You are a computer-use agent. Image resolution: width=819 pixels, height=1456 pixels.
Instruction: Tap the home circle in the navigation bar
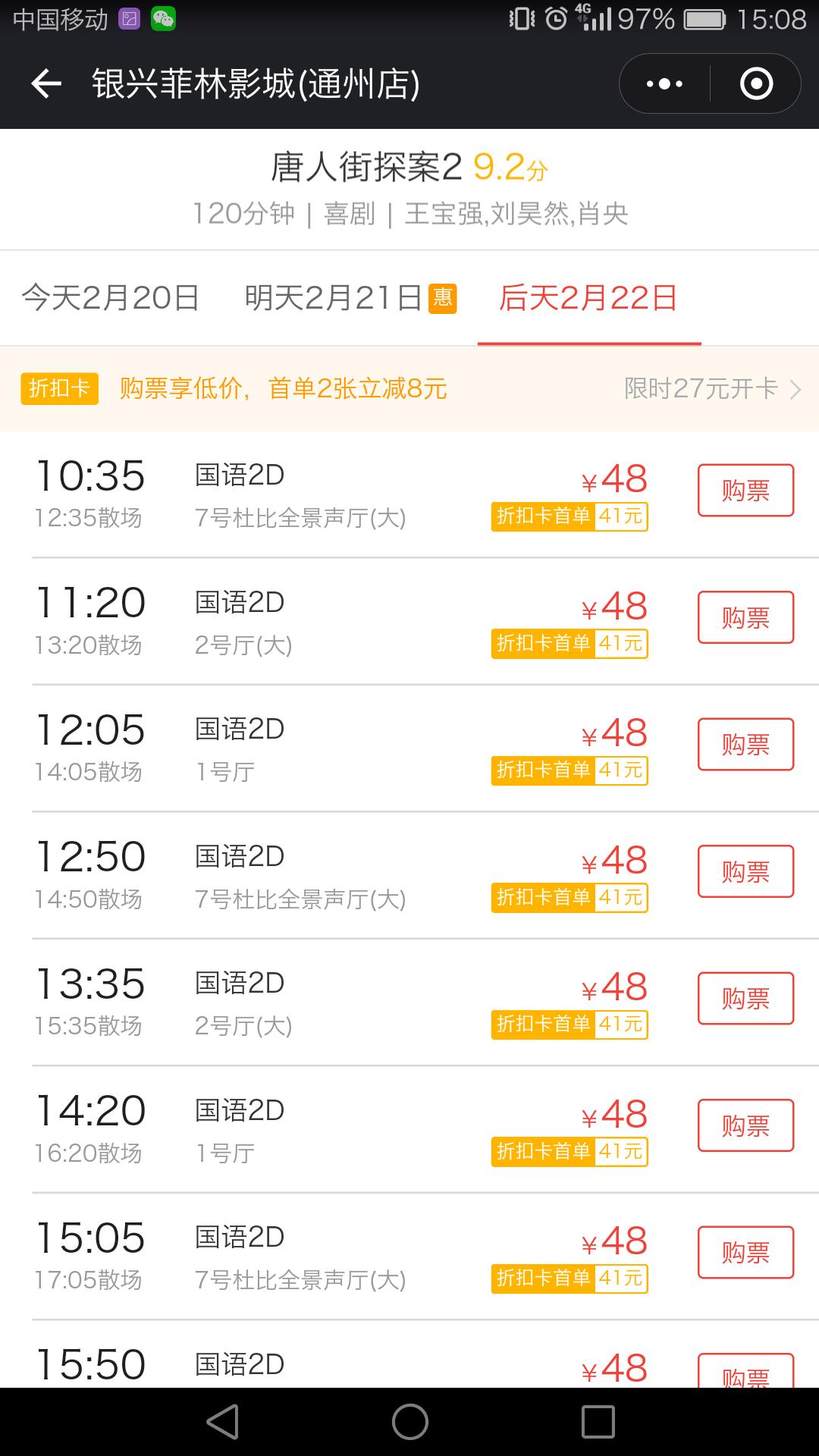coord(409,1420)
